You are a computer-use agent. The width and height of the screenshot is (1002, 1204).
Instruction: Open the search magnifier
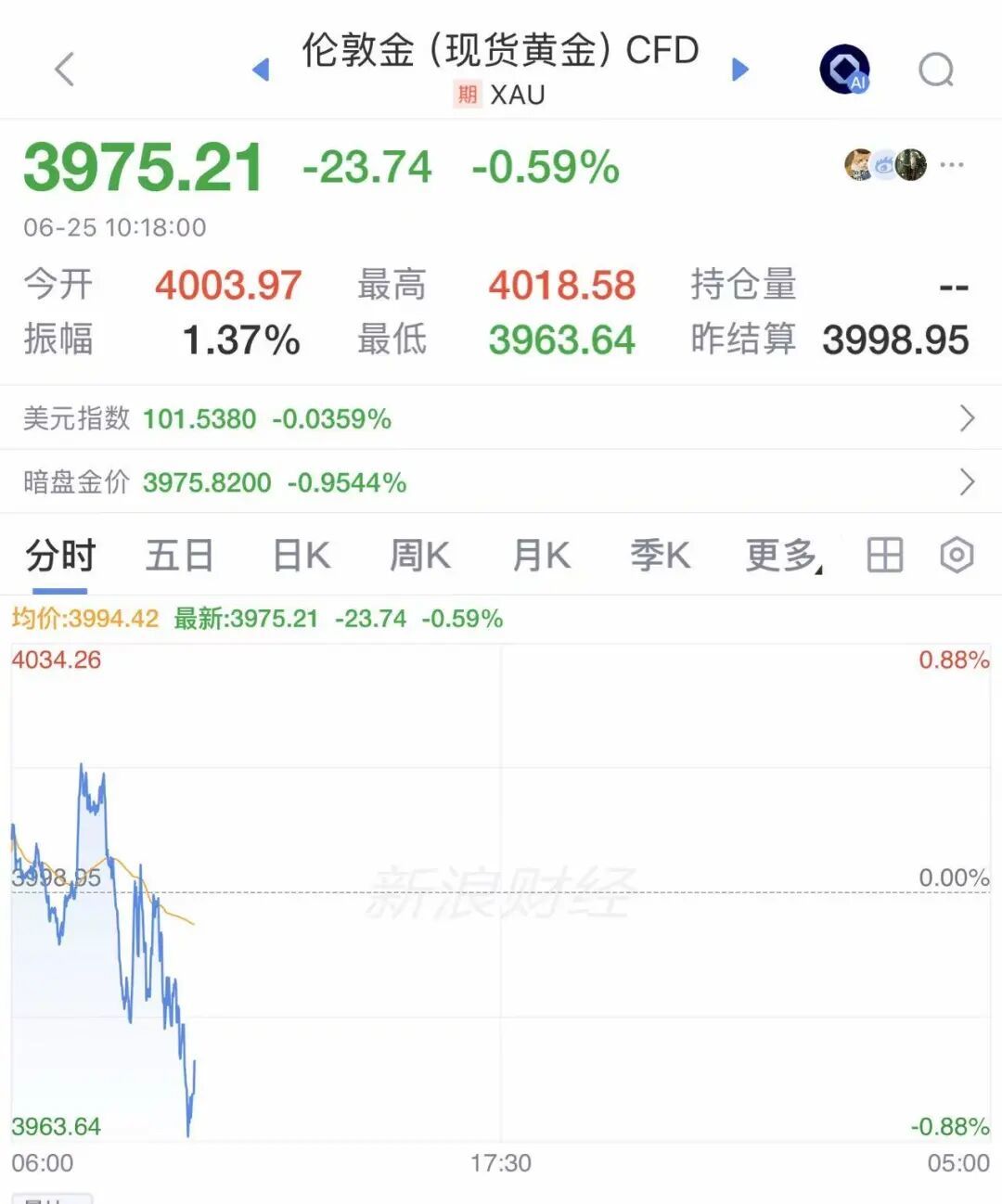tap(936, 70)
